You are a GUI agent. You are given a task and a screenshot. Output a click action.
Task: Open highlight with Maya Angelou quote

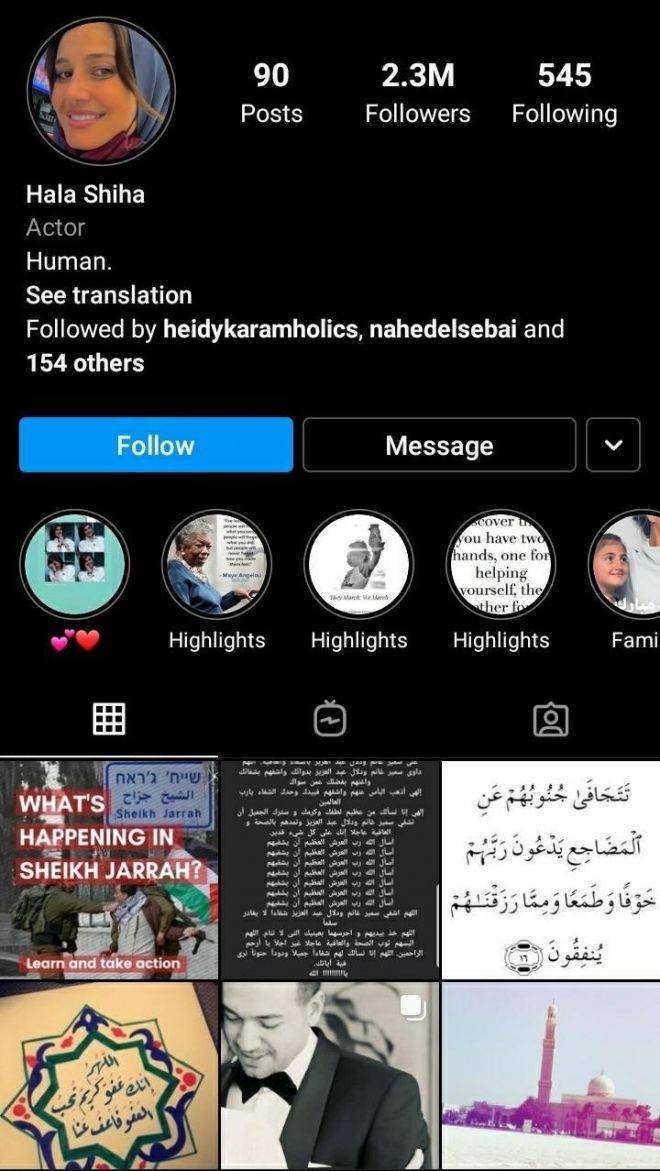[217, 563]
